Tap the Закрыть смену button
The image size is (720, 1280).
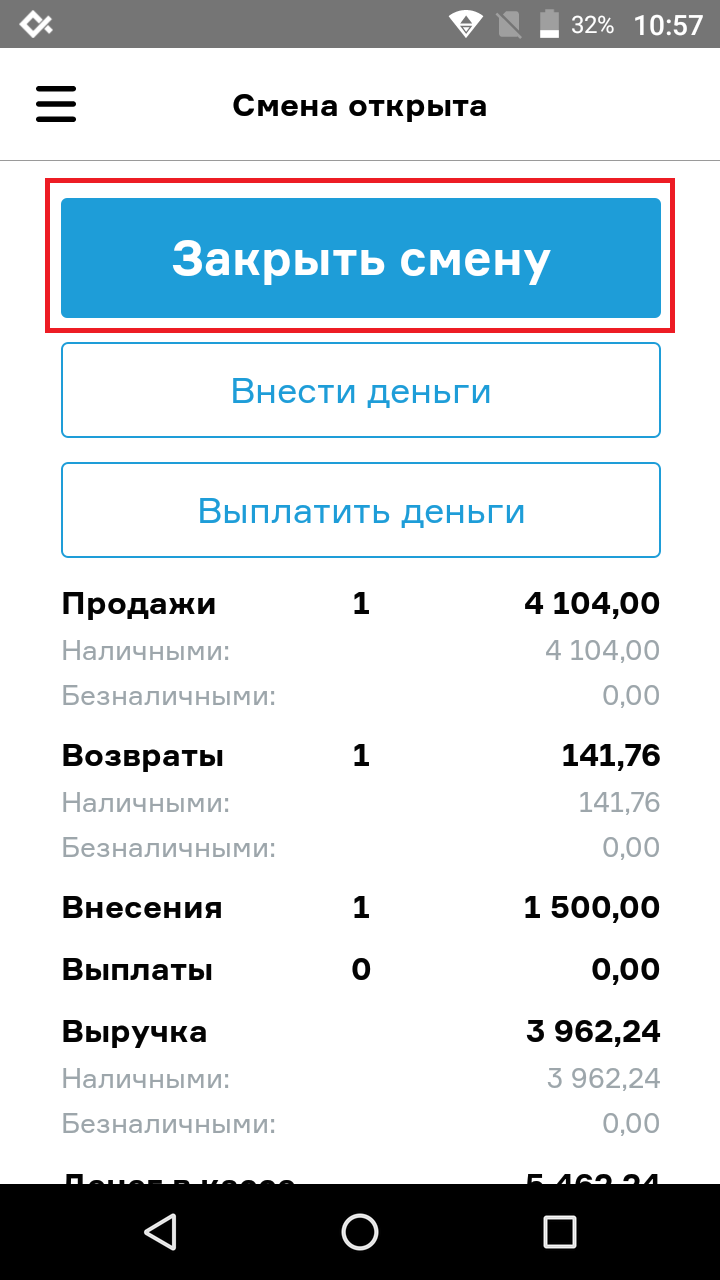[x=360, y=258]
